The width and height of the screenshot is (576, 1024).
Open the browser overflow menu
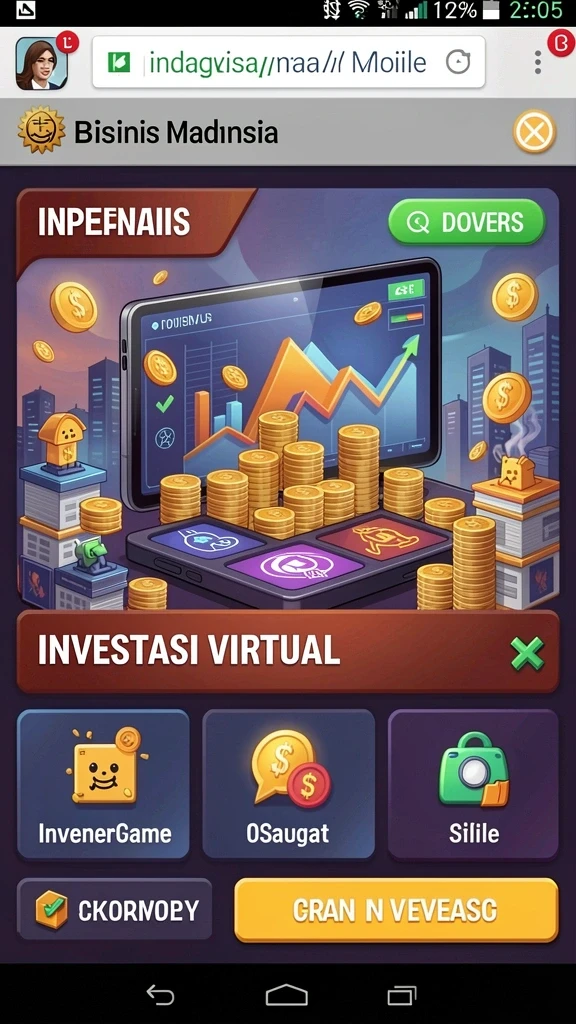(x=537, y=63)
